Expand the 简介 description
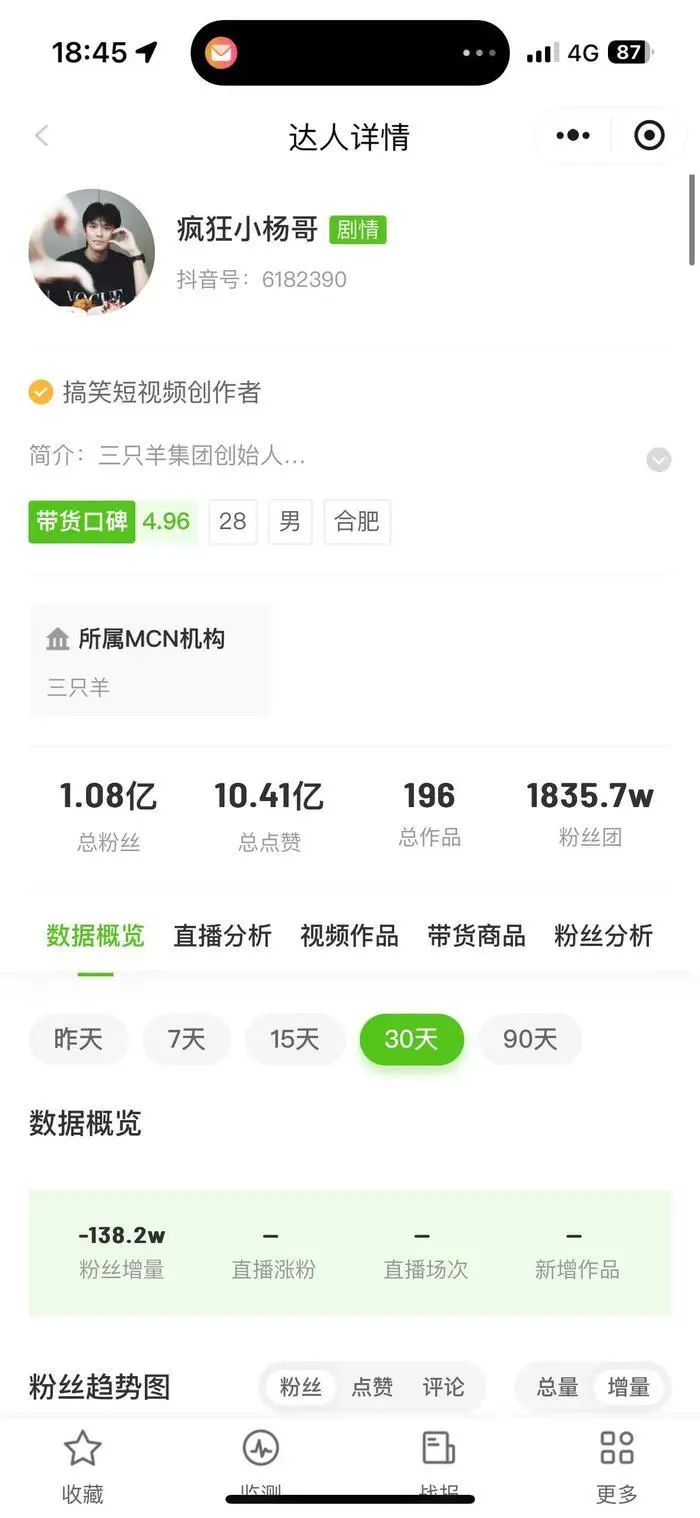The width and height of the screenshot is (700, 1518). pyautogui.click(x=658, y=459)
